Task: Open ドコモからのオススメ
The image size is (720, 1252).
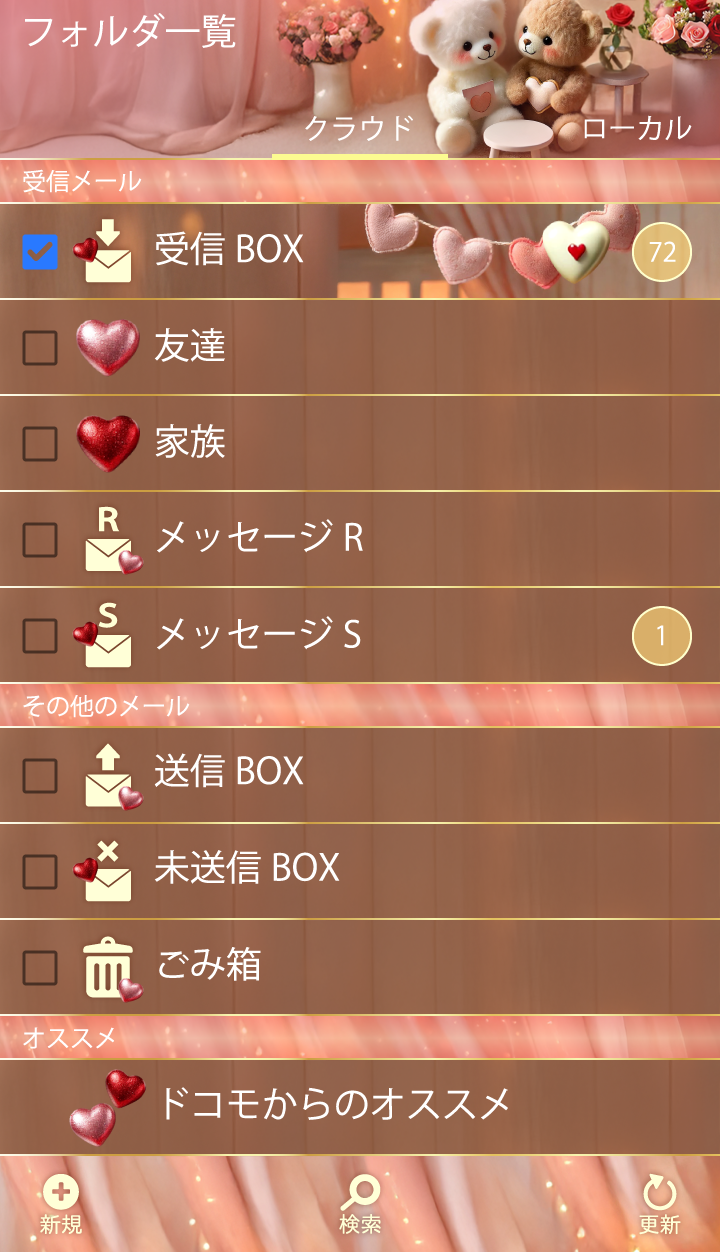Action: (334, 1105)
